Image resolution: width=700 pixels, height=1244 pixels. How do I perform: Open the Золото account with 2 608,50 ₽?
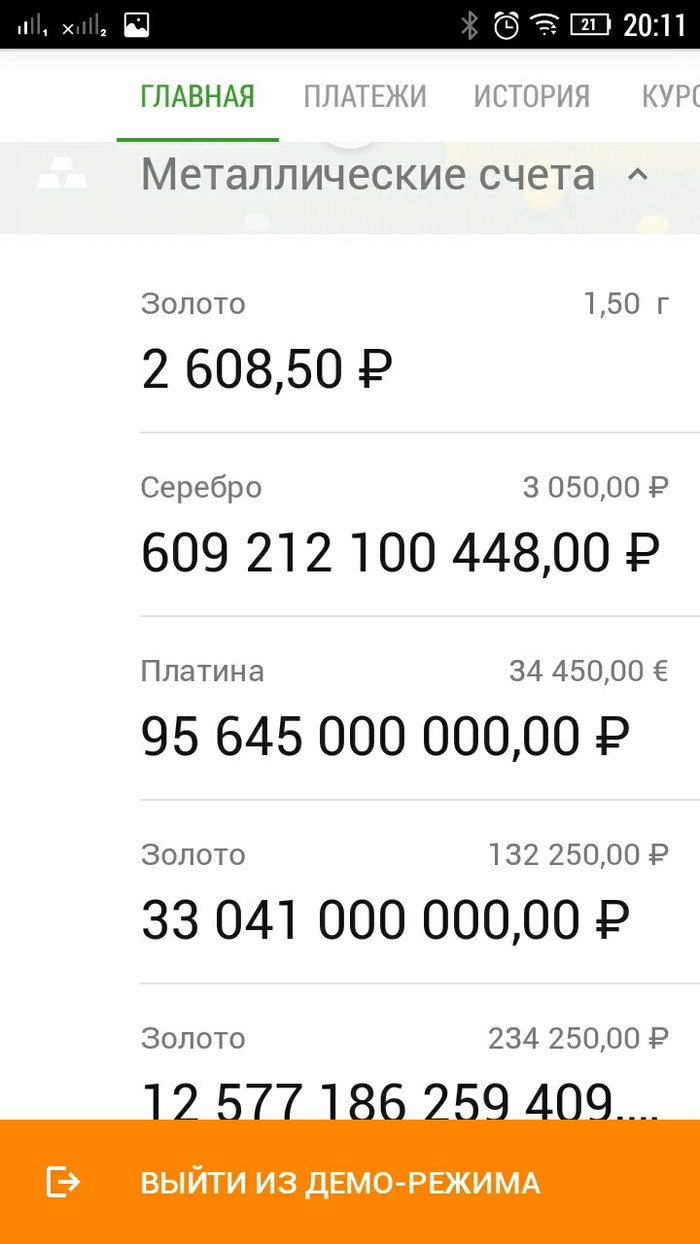coord(404,342)
